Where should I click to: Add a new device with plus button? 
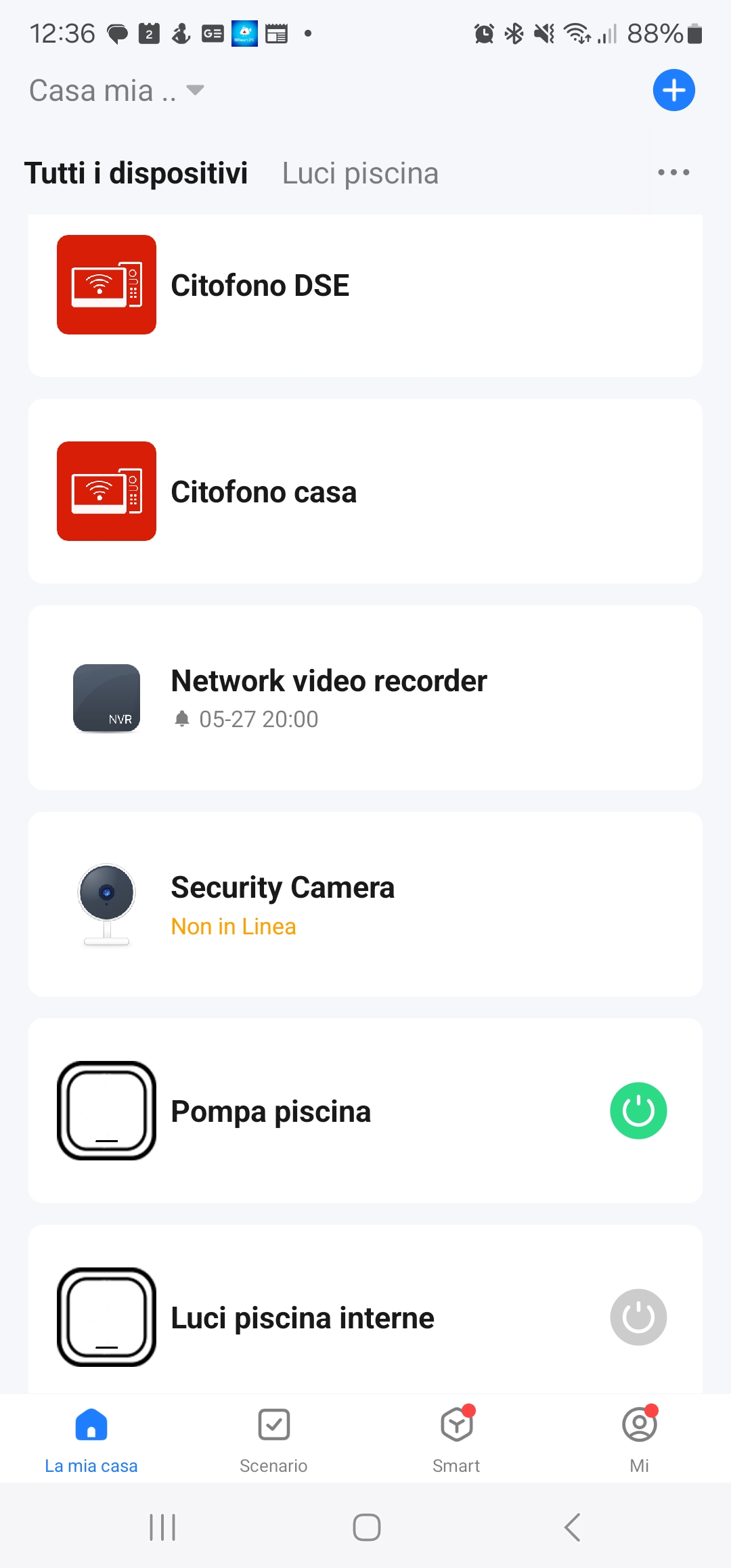673,90
